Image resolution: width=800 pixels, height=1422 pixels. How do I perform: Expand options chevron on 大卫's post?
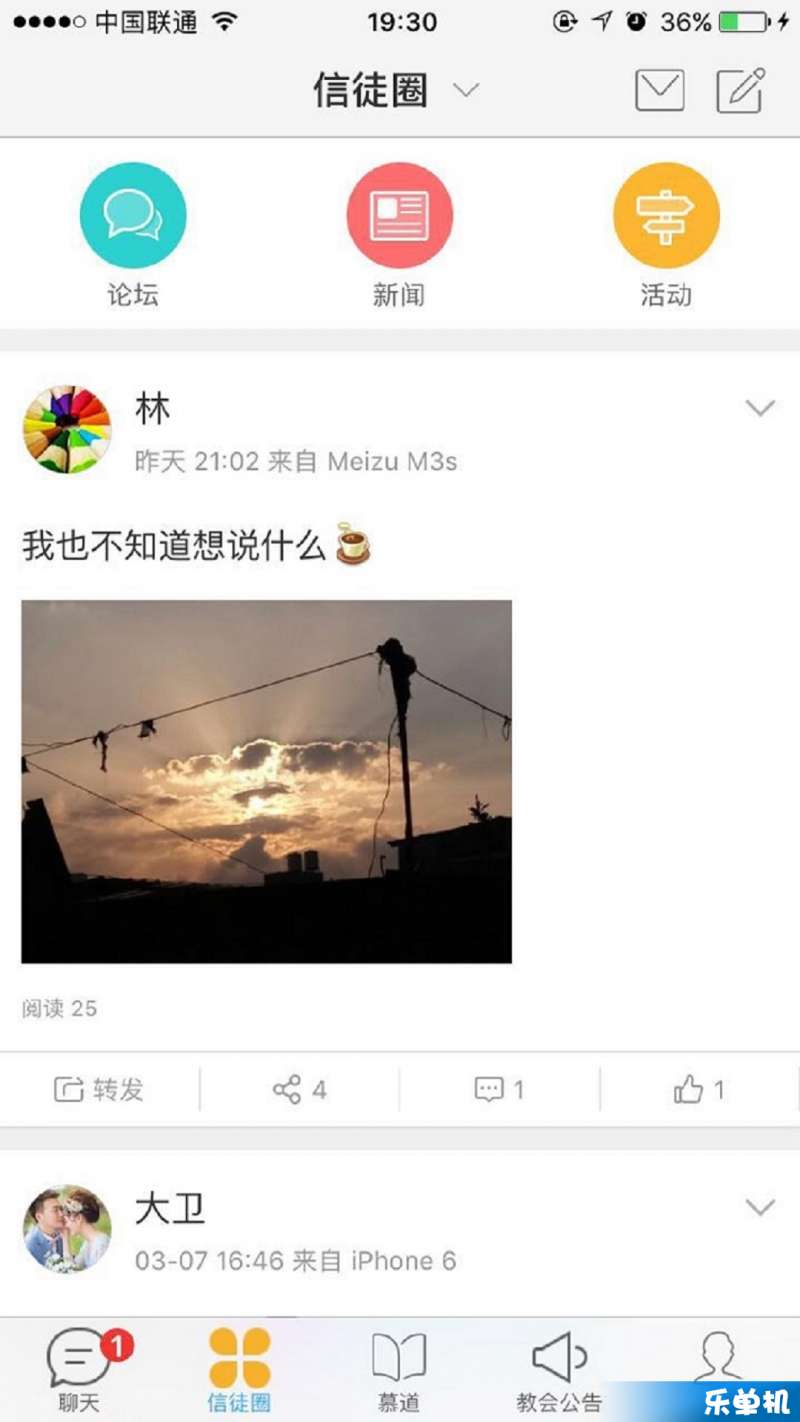pos(760,1207)
